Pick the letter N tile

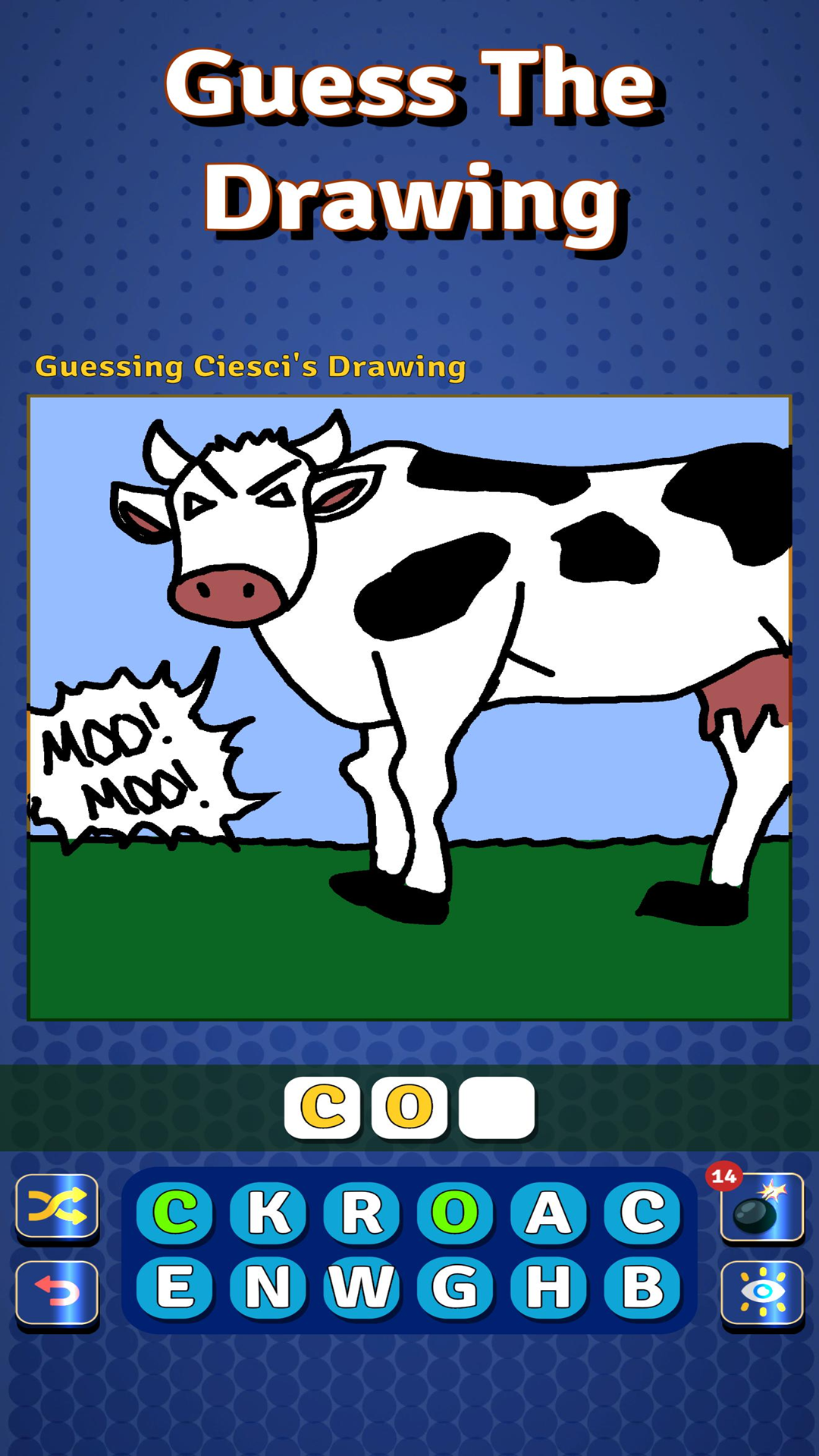pyautogui.click(x=268, y=1287)
